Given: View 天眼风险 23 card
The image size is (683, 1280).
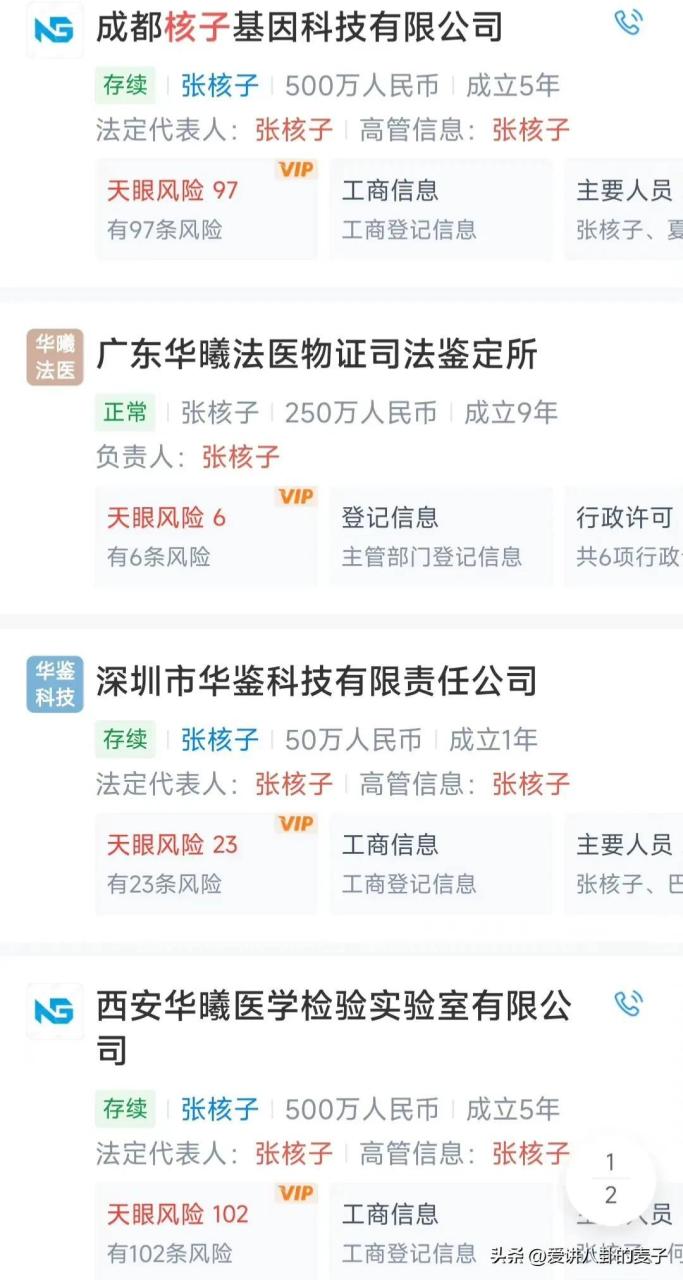Looking at the screenshot, I should click(206, 863).
